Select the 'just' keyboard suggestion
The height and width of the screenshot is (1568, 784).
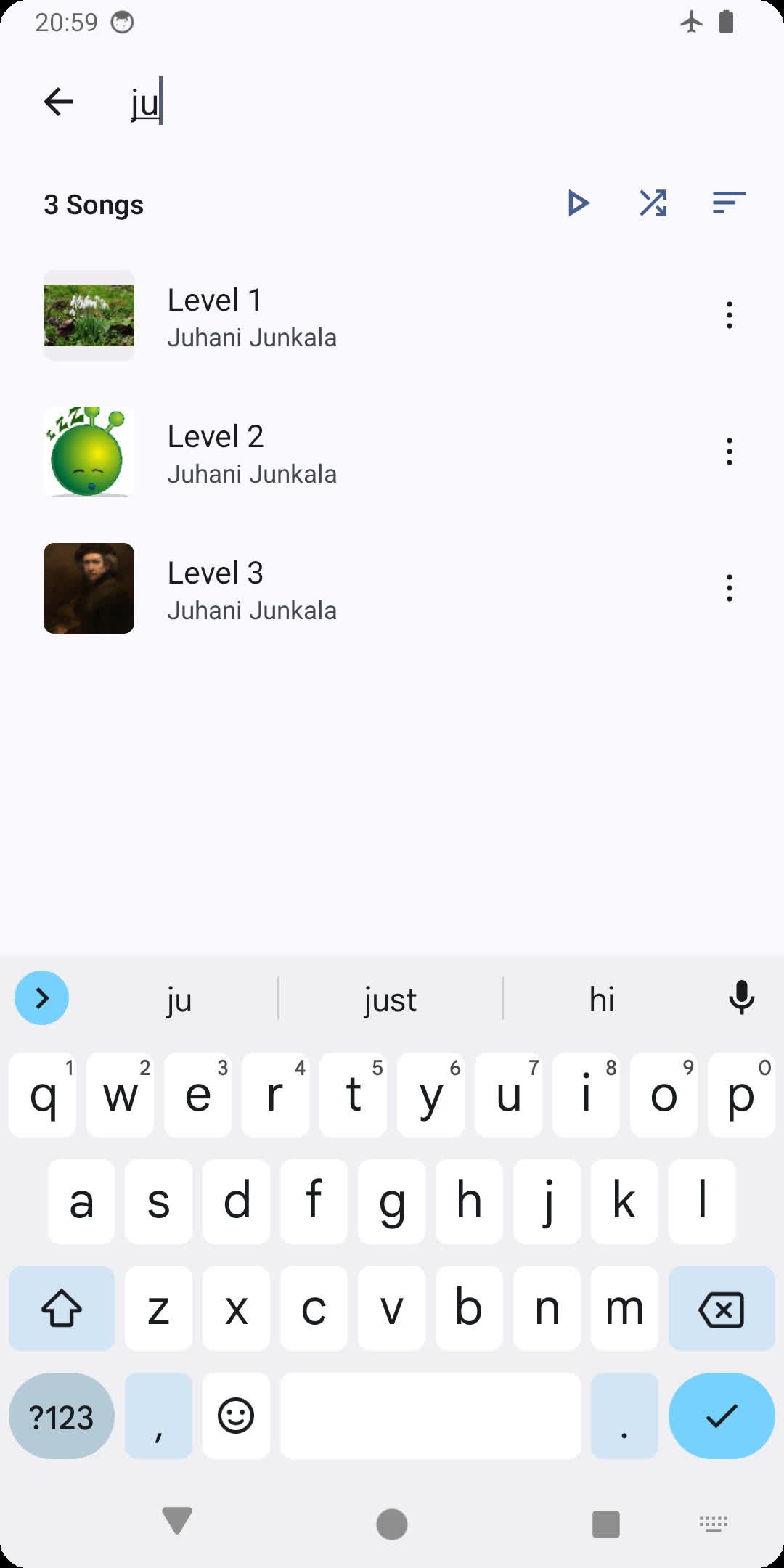click(x=391, y=1000)
